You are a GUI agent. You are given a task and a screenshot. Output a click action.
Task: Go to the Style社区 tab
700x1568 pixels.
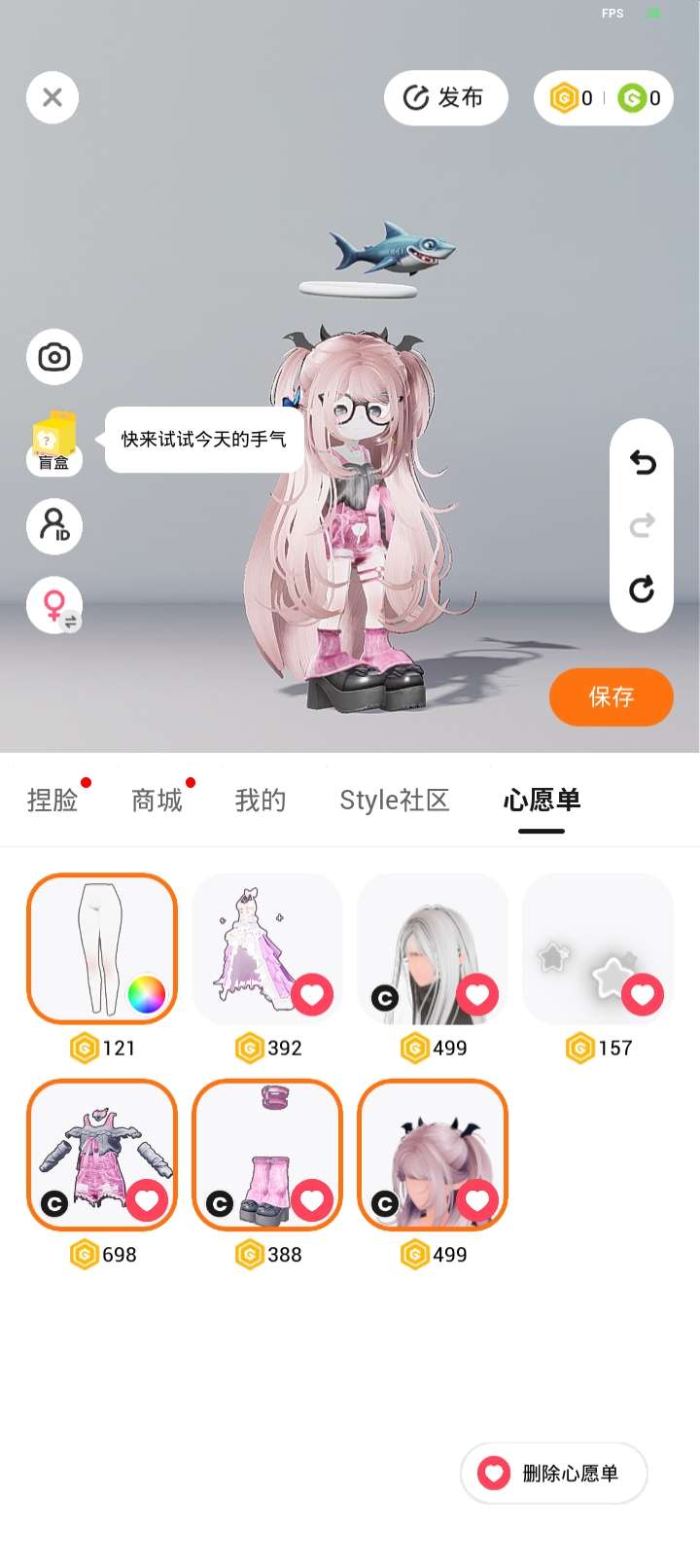pyautogui.click(x=394, y=801)
